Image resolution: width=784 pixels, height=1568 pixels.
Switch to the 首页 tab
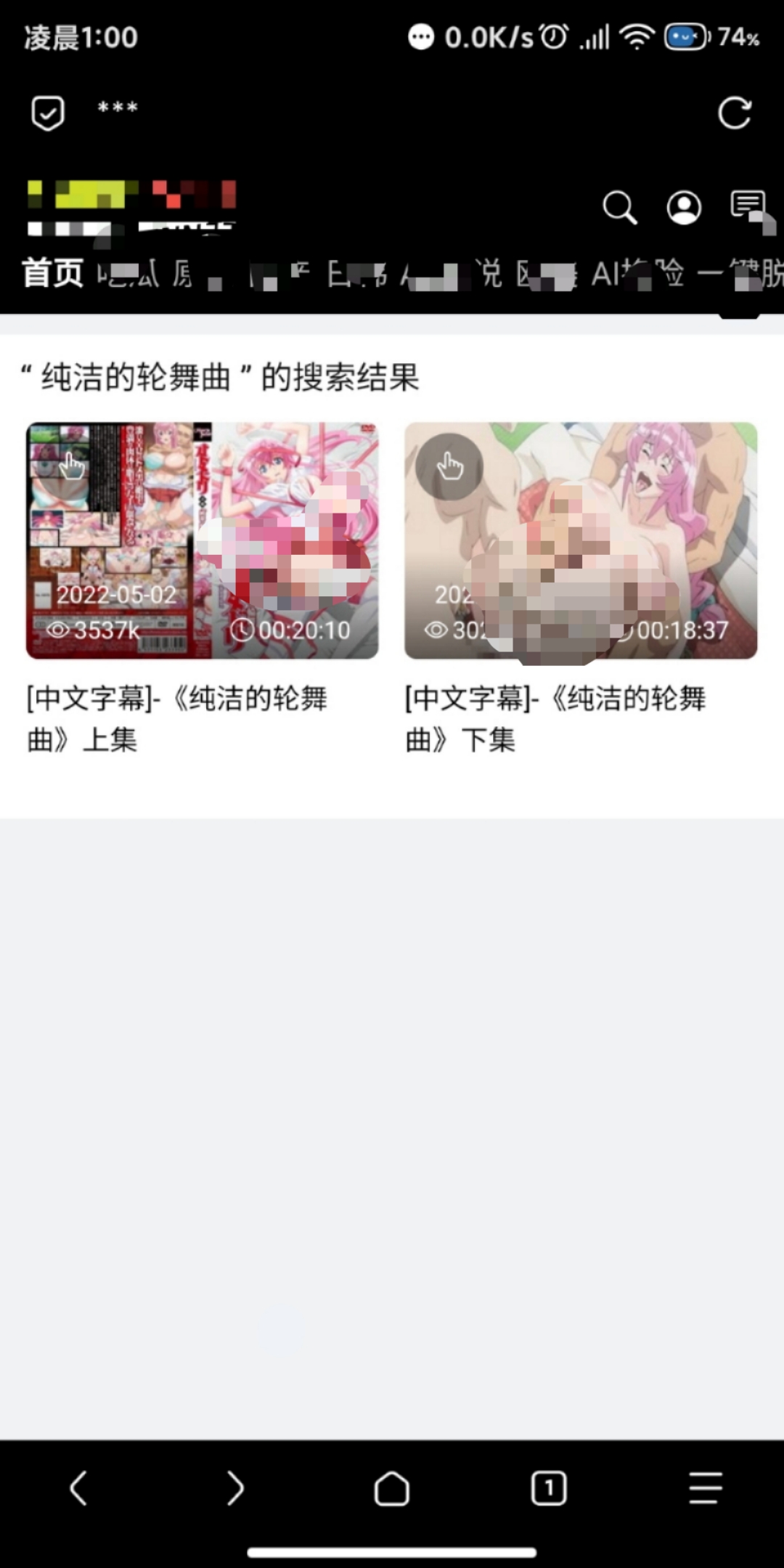(x=53, y=274)
